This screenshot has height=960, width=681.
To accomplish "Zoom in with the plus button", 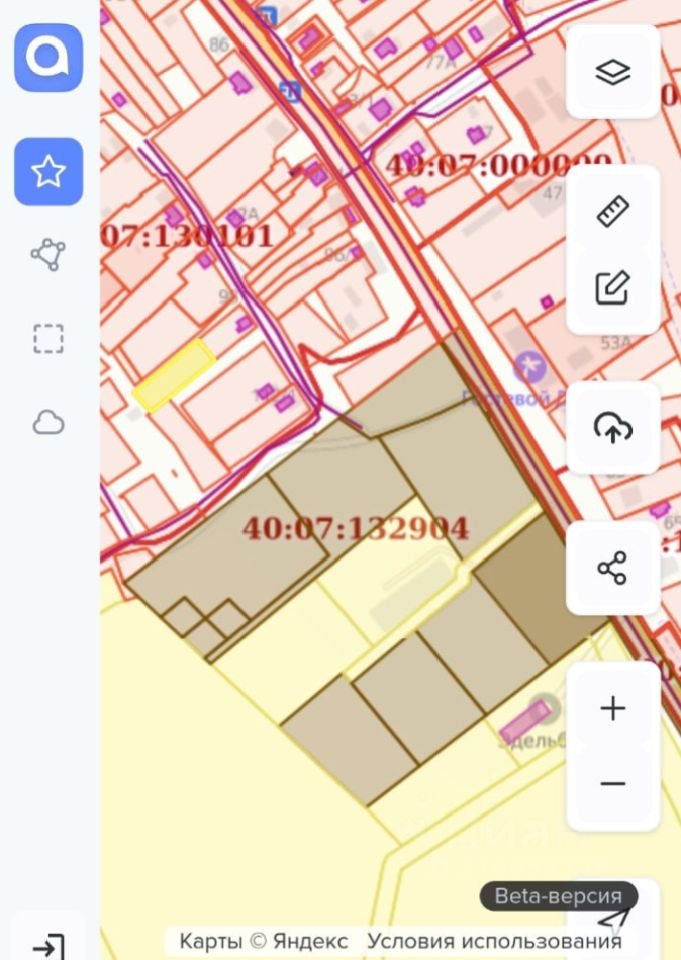I will coord(612,708).
